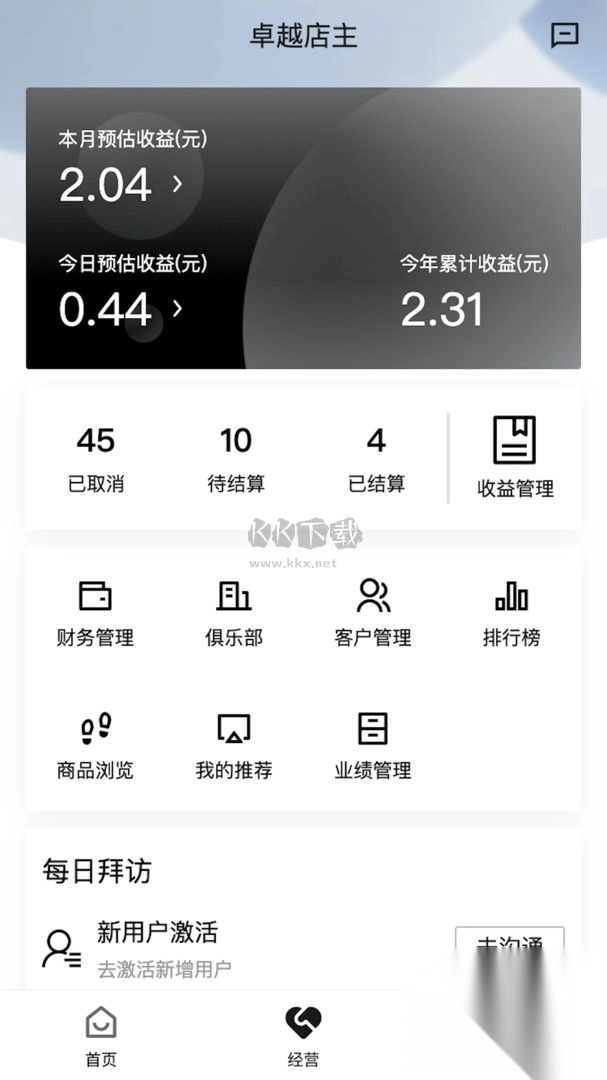Open 收益管理 earnings management
The image size is (607, 1080).
click(x=515, y=458)
